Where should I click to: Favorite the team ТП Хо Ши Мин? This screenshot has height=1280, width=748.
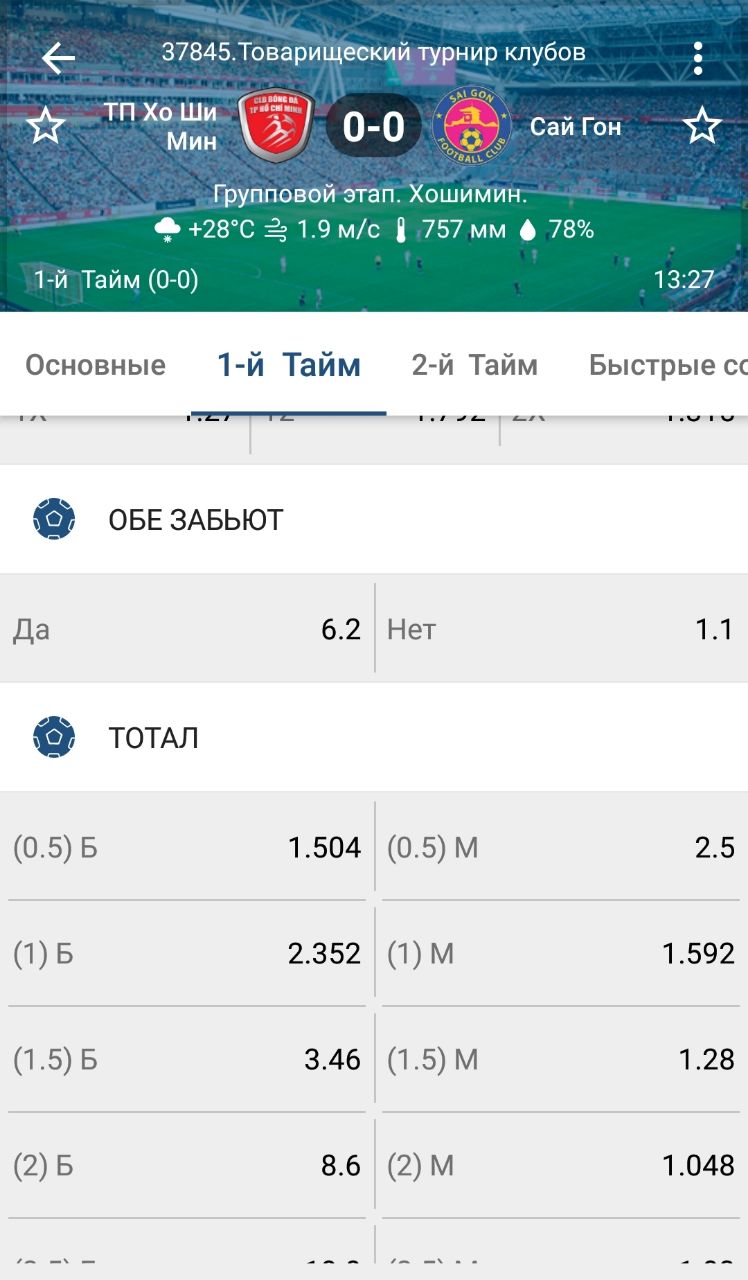[45, 127]
